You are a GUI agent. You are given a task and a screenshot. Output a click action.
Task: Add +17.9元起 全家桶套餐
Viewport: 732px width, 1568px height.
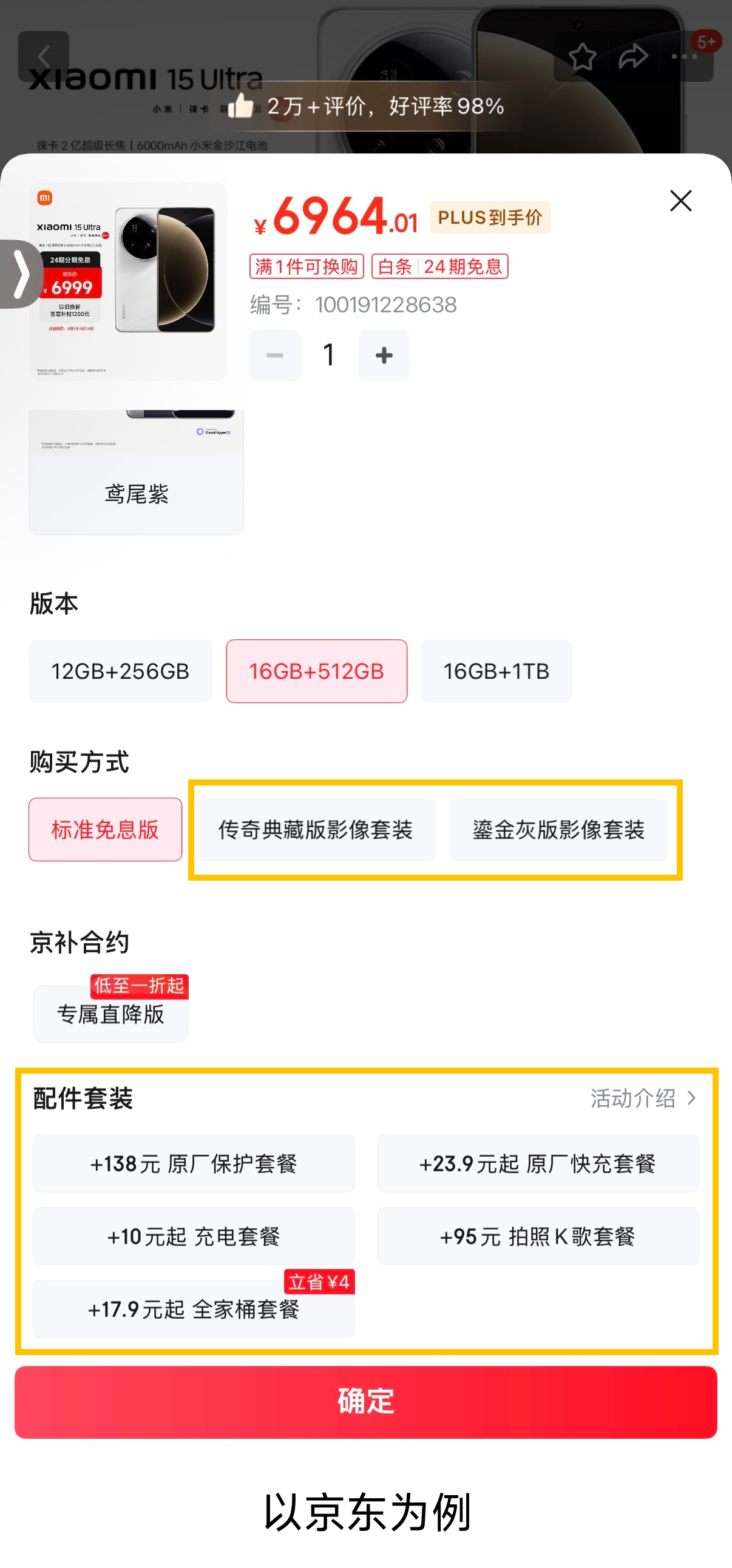[x=194, y=1309]
